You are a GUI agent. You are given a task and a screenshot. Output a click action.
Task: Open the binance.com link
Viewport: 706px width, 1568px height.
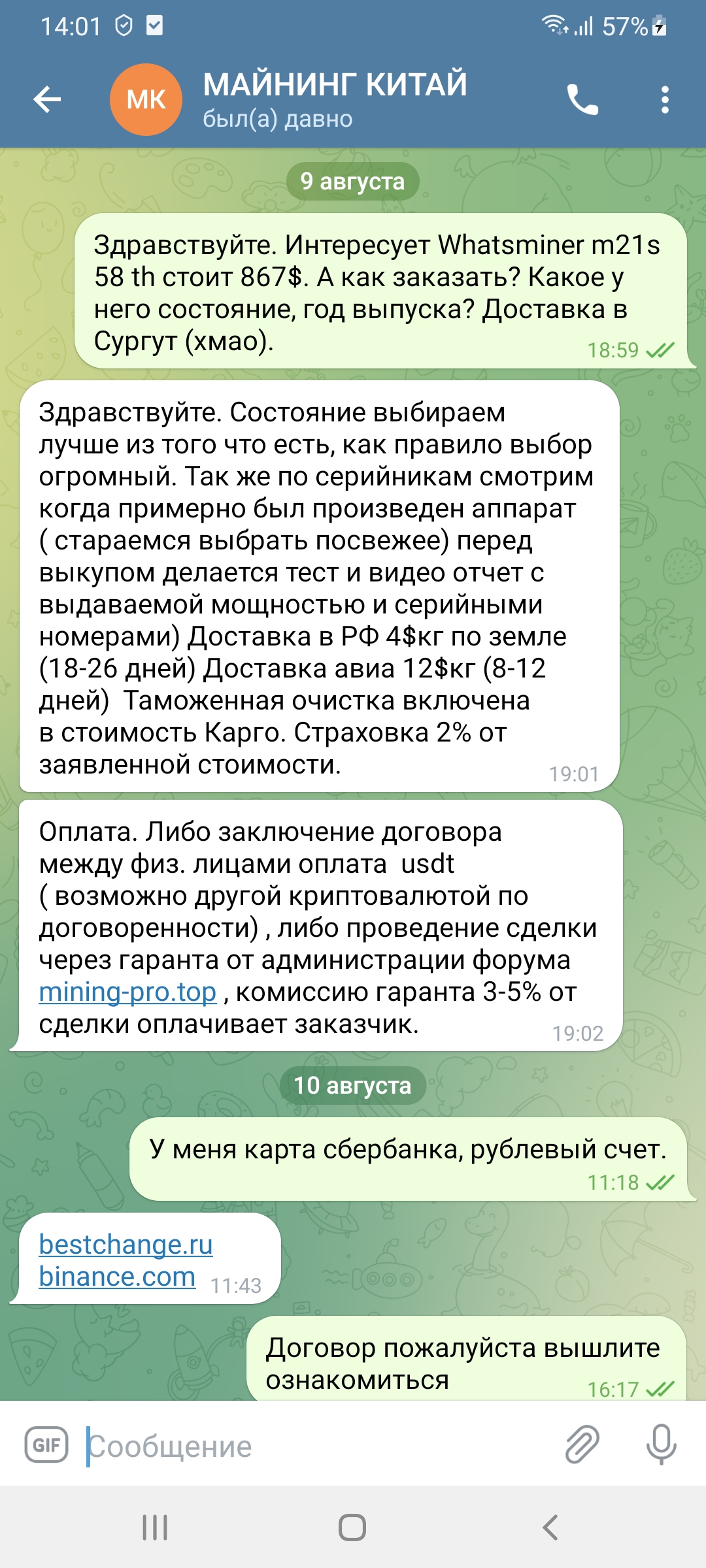[x=117, y=1276]
